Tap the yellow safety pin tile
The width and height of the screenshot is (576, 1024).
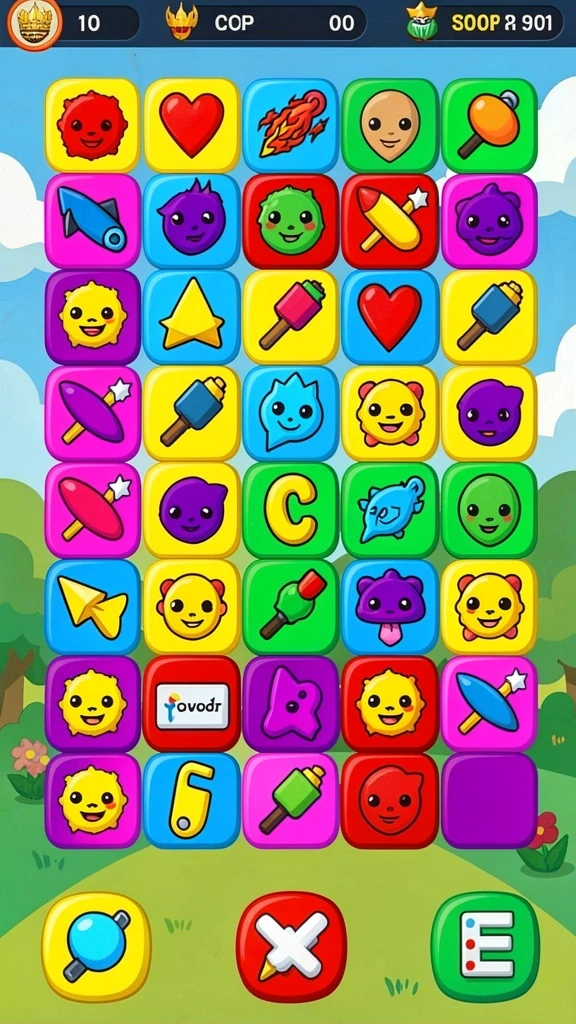point(191,800)
